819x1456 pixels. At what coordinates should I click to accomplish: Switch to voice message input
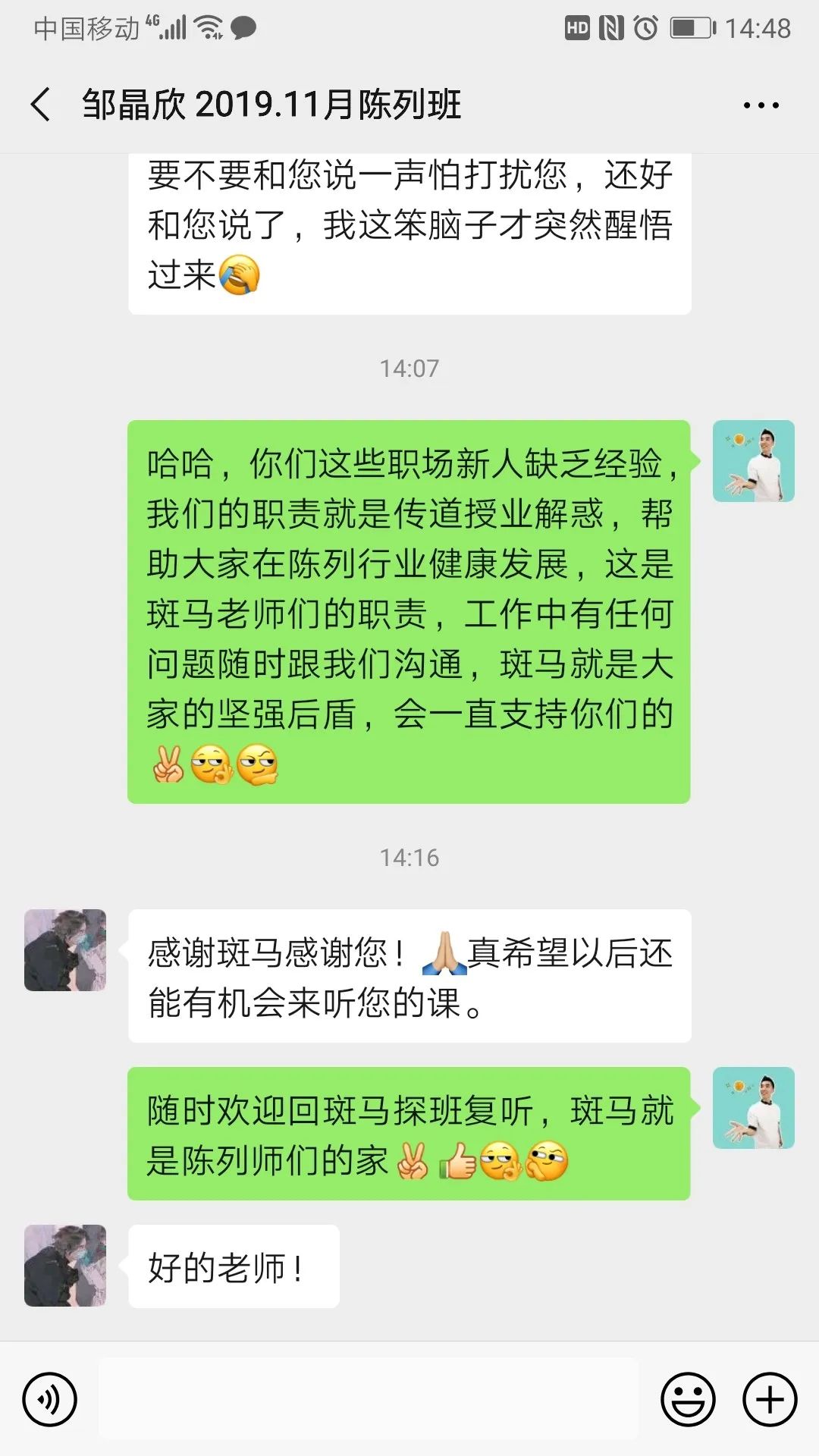pos(50,1399)
